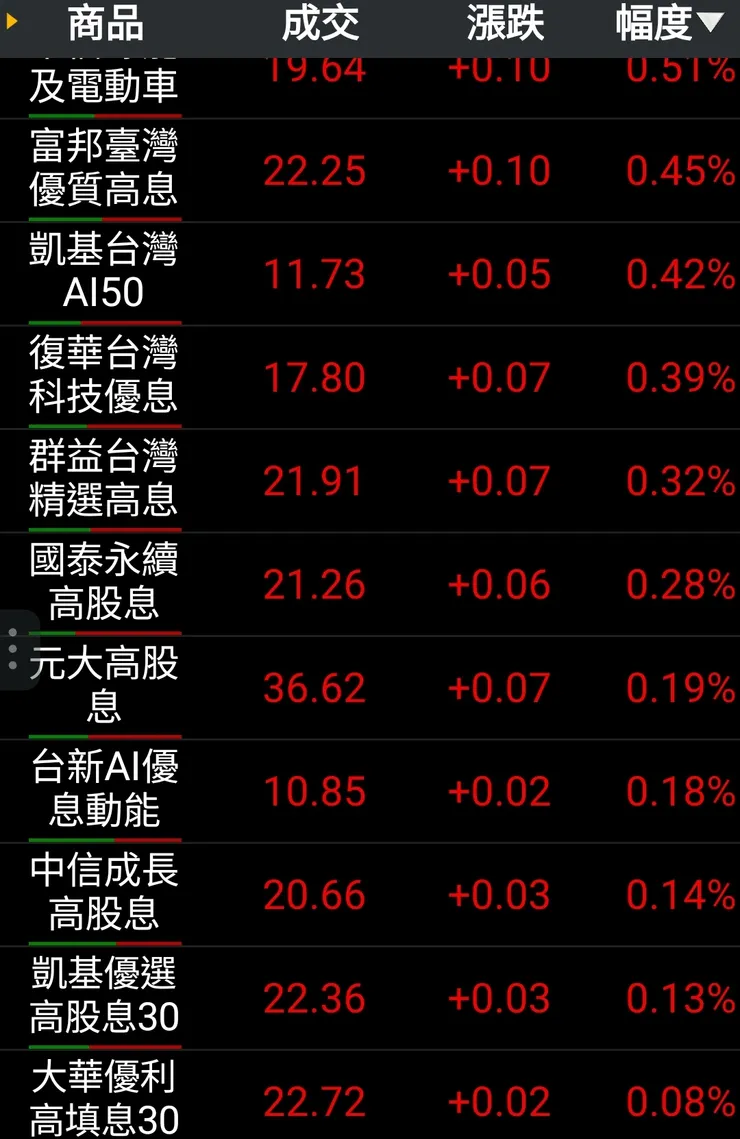Open the 凱基台灣AI50 stock entry
This screenshot has width=740, height=1139.
coord(105,274)
